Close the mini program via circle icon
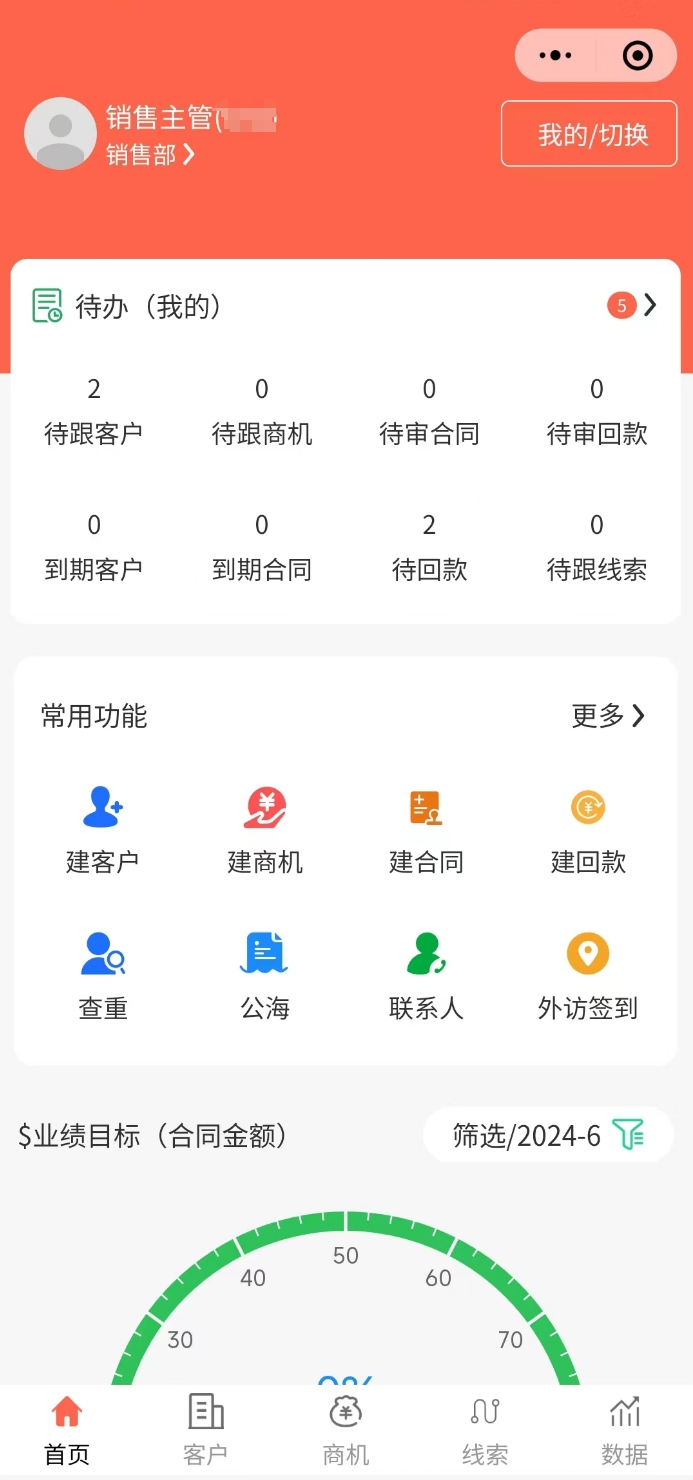Viewport: 693px width, 1480px height. coord(637,55)
